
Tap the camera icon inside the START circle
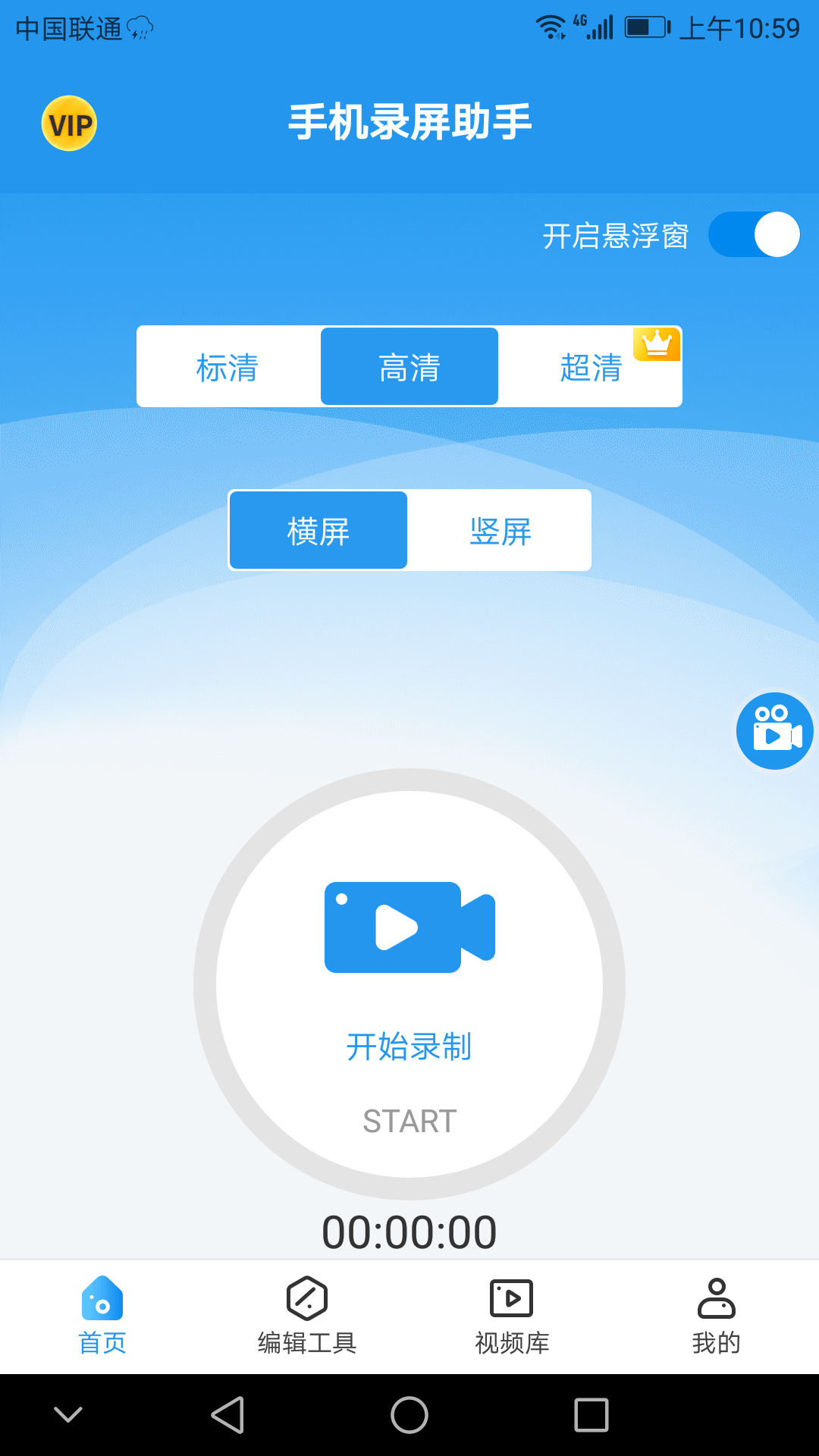409,926
